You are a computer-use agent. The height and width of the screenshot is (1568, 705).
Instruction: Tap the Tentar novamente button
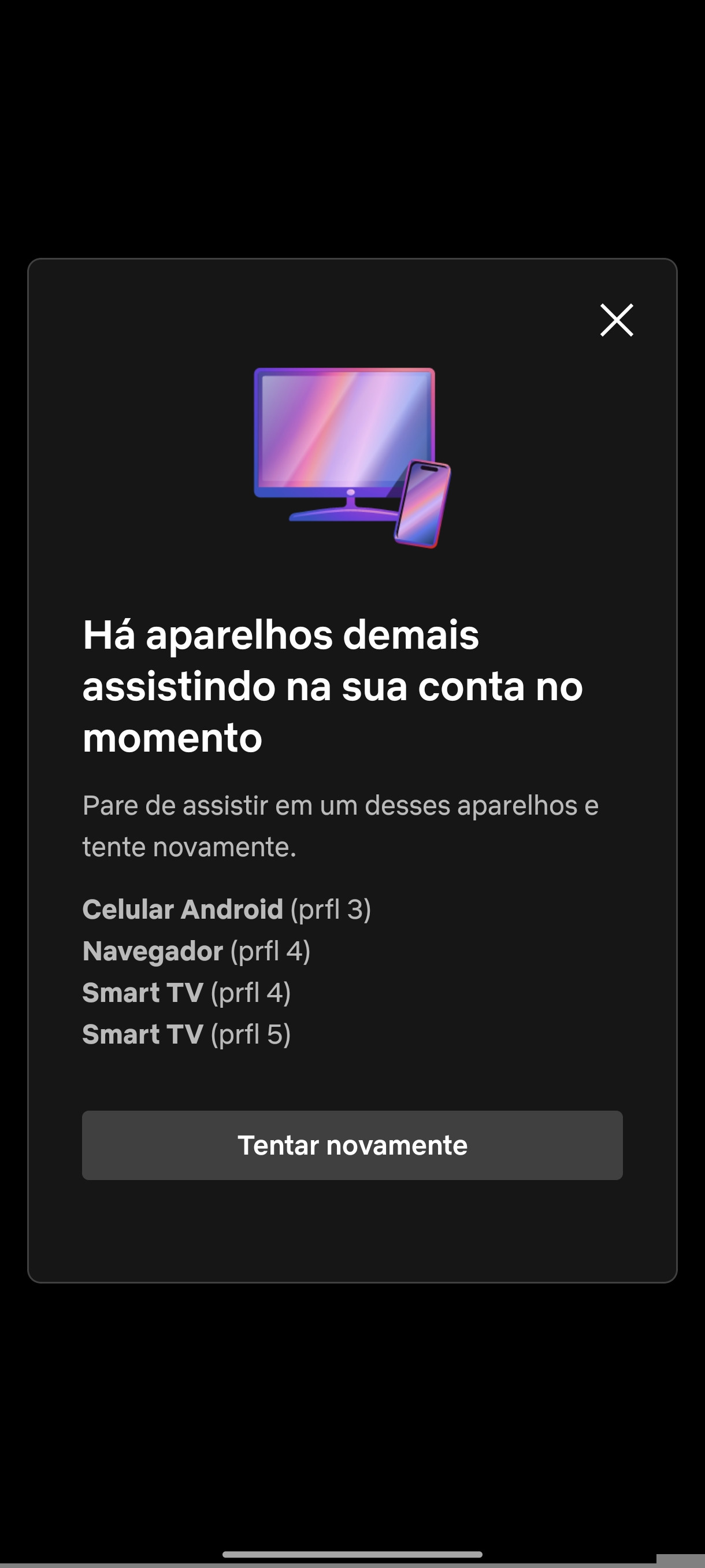pos(352,1145)
